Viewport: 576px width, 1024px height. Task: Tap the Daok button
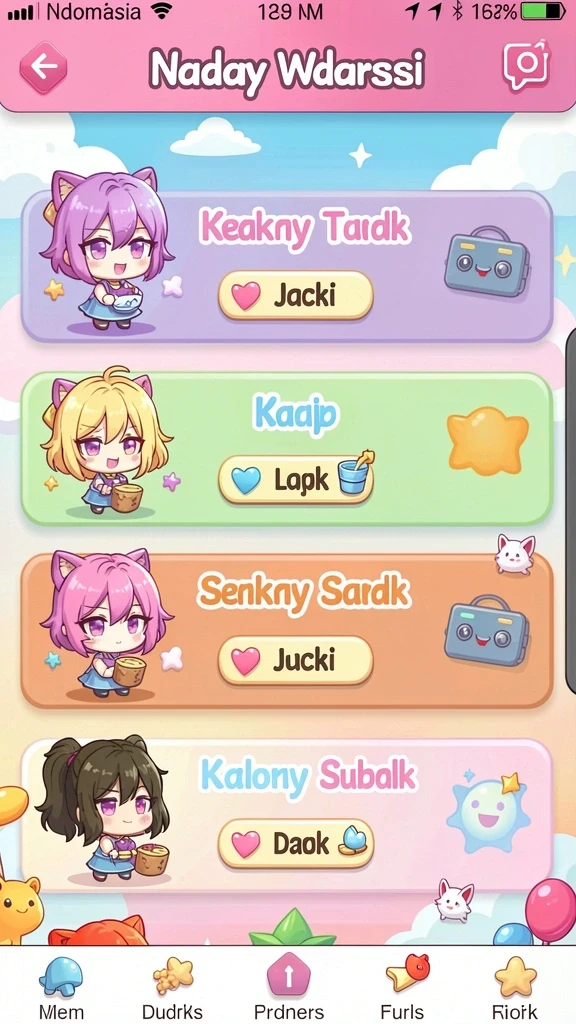[296, 844]
